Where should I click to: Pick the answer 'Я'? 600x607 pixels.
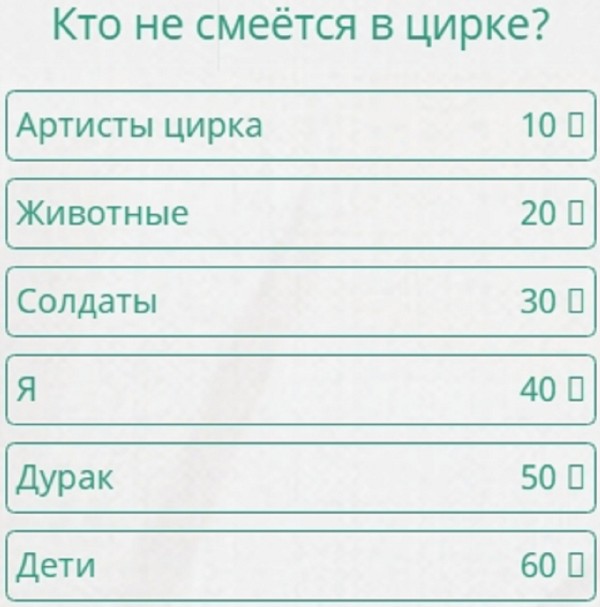pyautogui.click(x=300, y=389)
